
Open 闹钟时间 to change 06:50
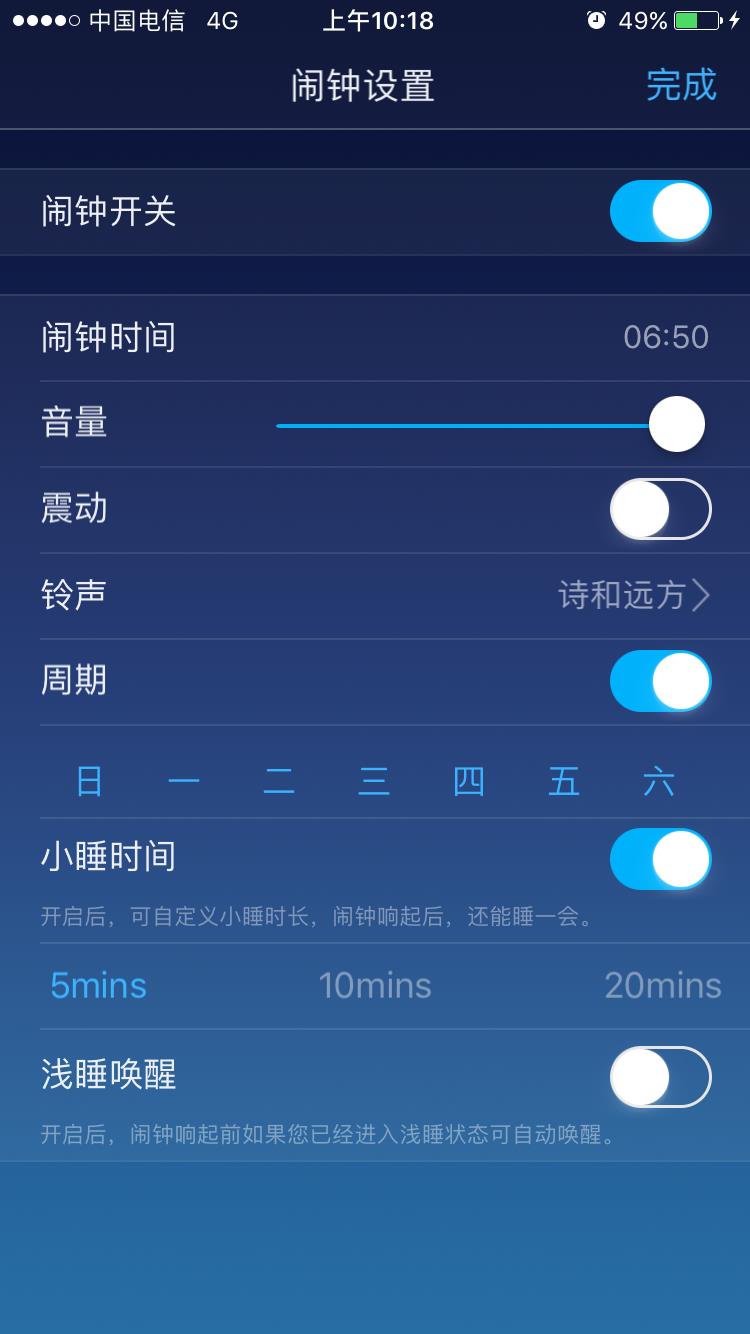(375, 337)
